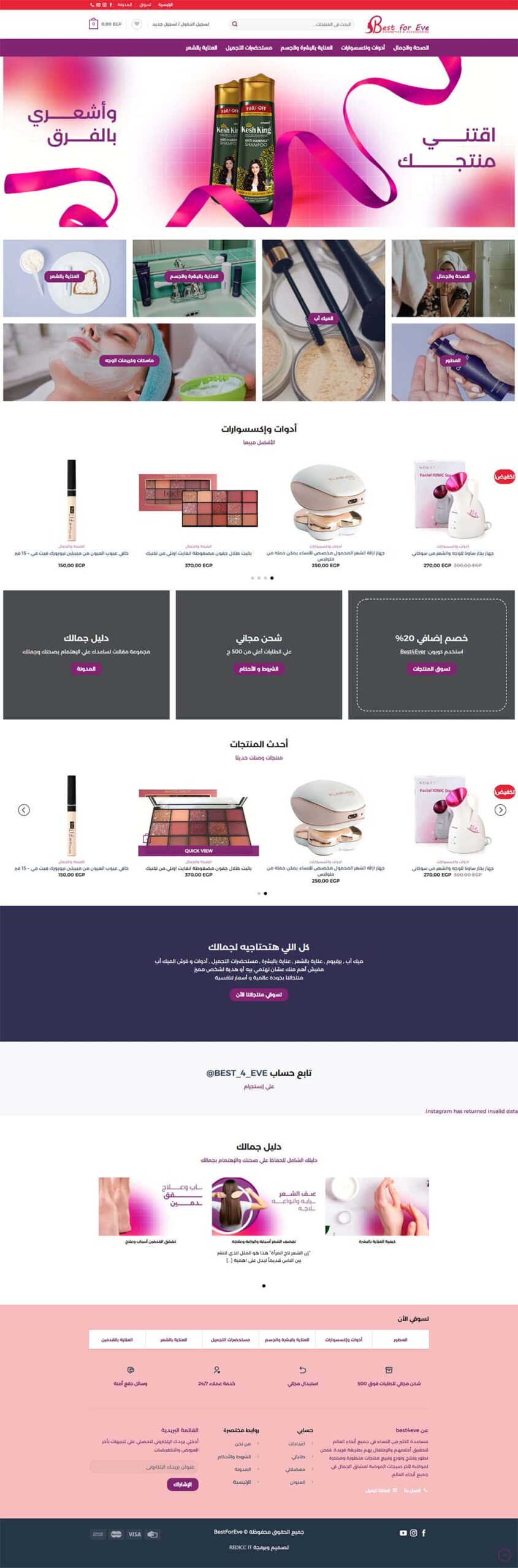Open العناية بالشعر in the purple menu
The image size is (518, 1568).
click(201, 48)
